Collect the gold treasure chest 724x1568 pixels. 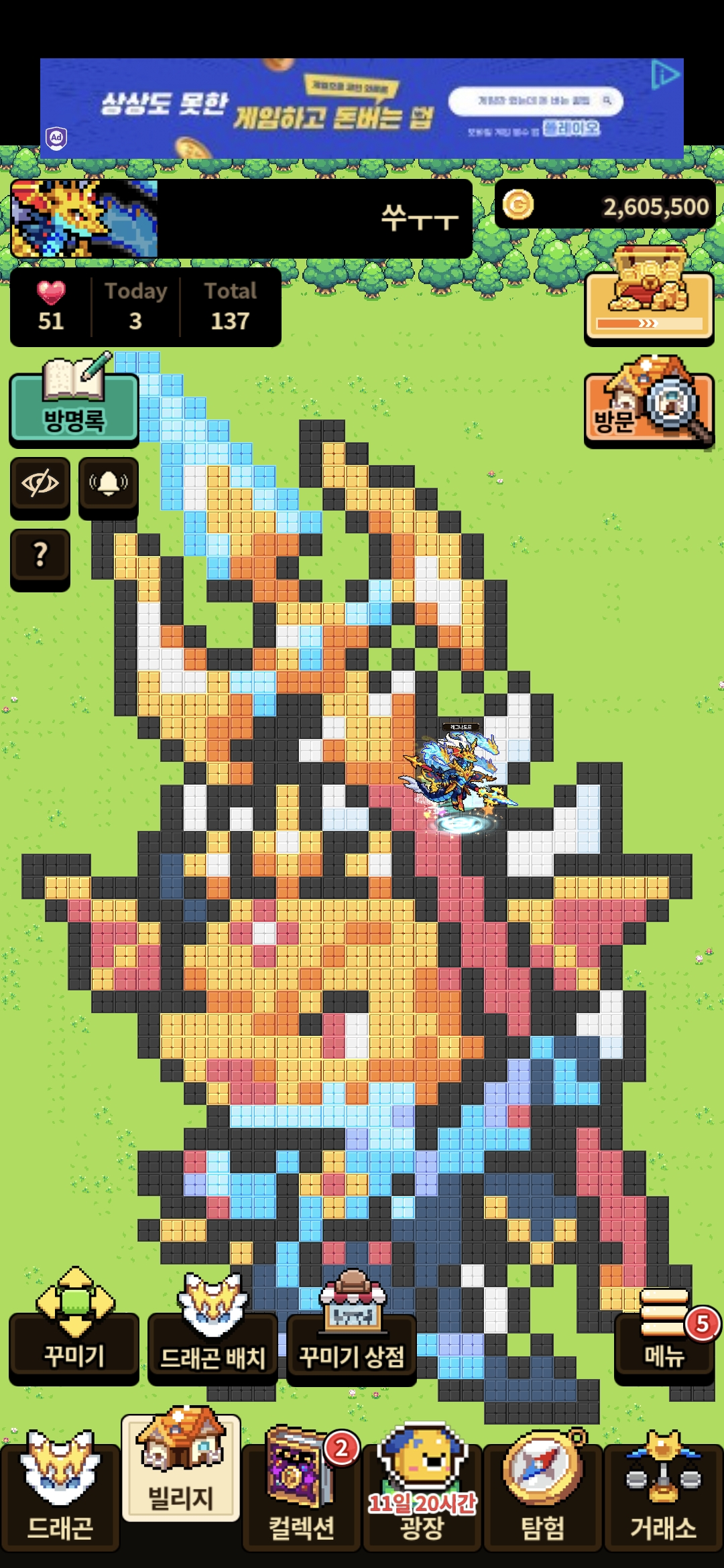tap(648, 298)
